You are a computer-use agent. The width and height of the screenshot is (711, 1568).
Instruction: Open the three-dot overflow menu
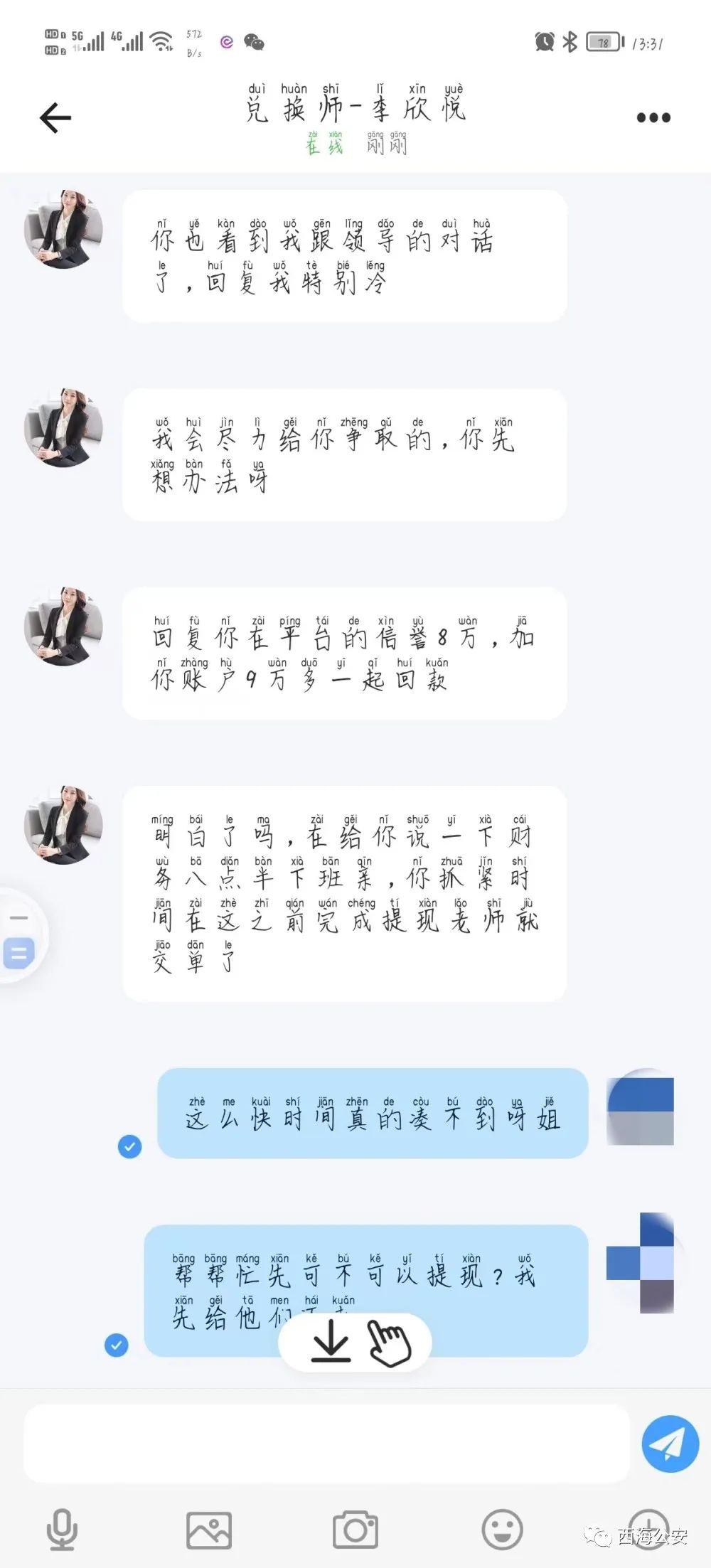click(x=653, y=117)
